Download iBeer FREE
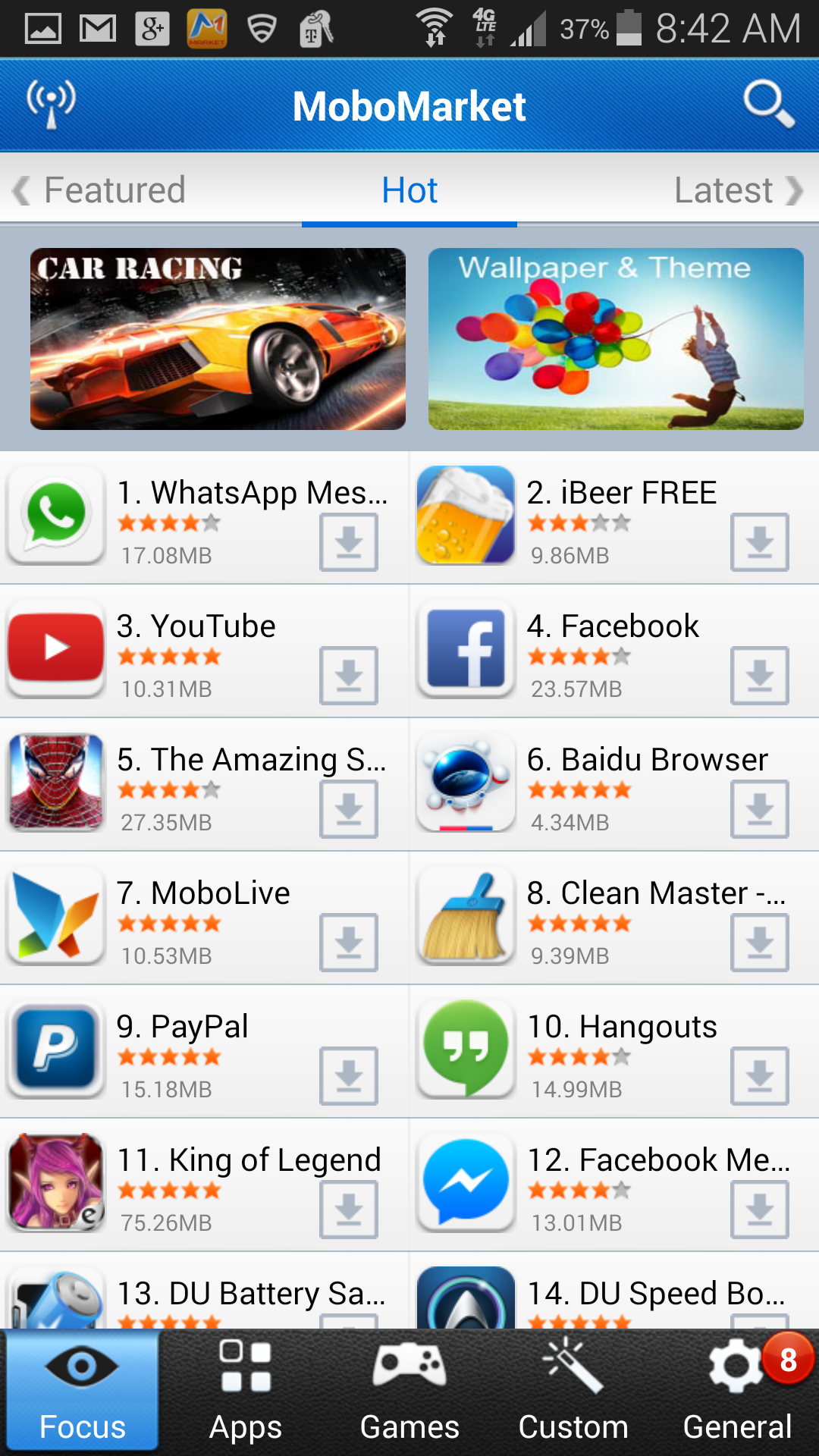 [759, 542]
